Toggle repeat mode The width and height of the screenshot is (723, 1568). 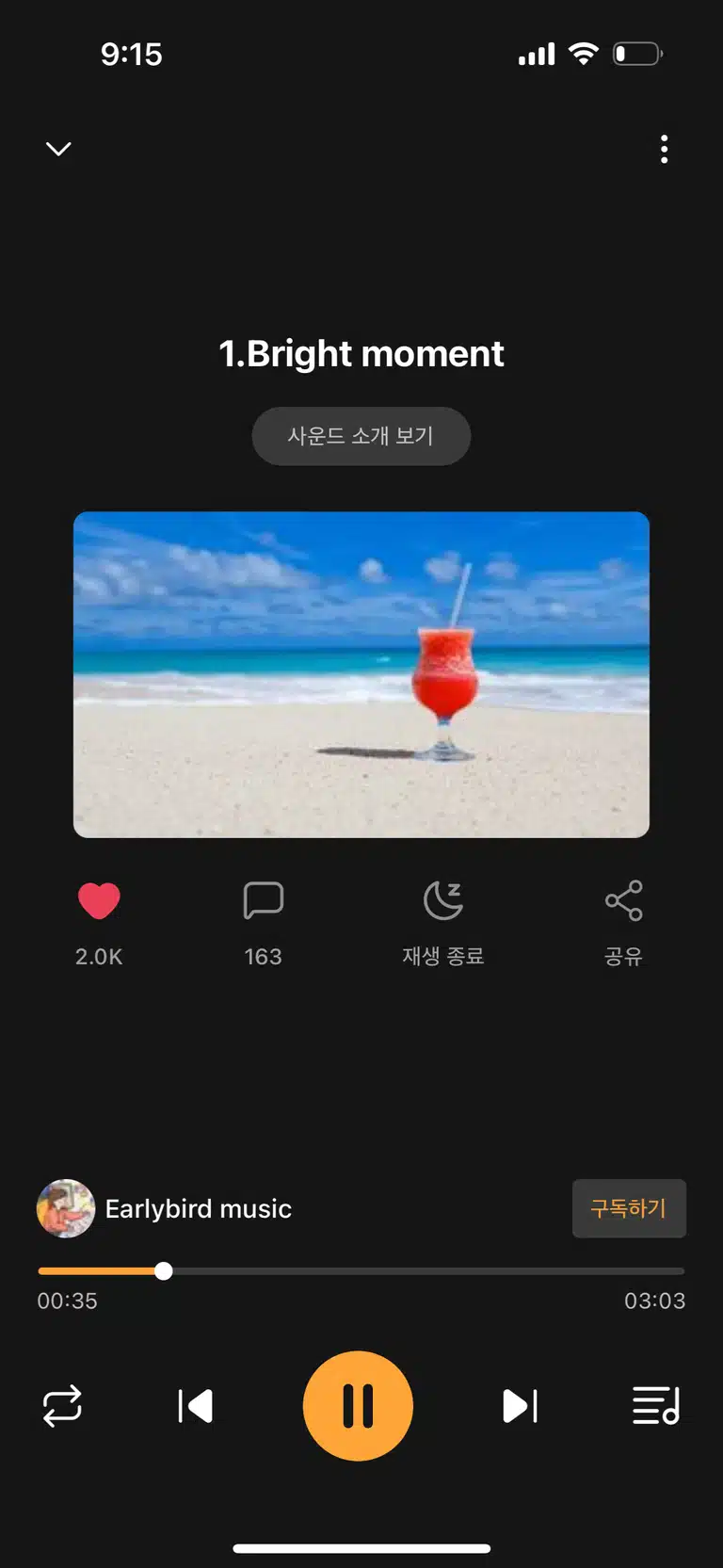(x=62, y=1406)
